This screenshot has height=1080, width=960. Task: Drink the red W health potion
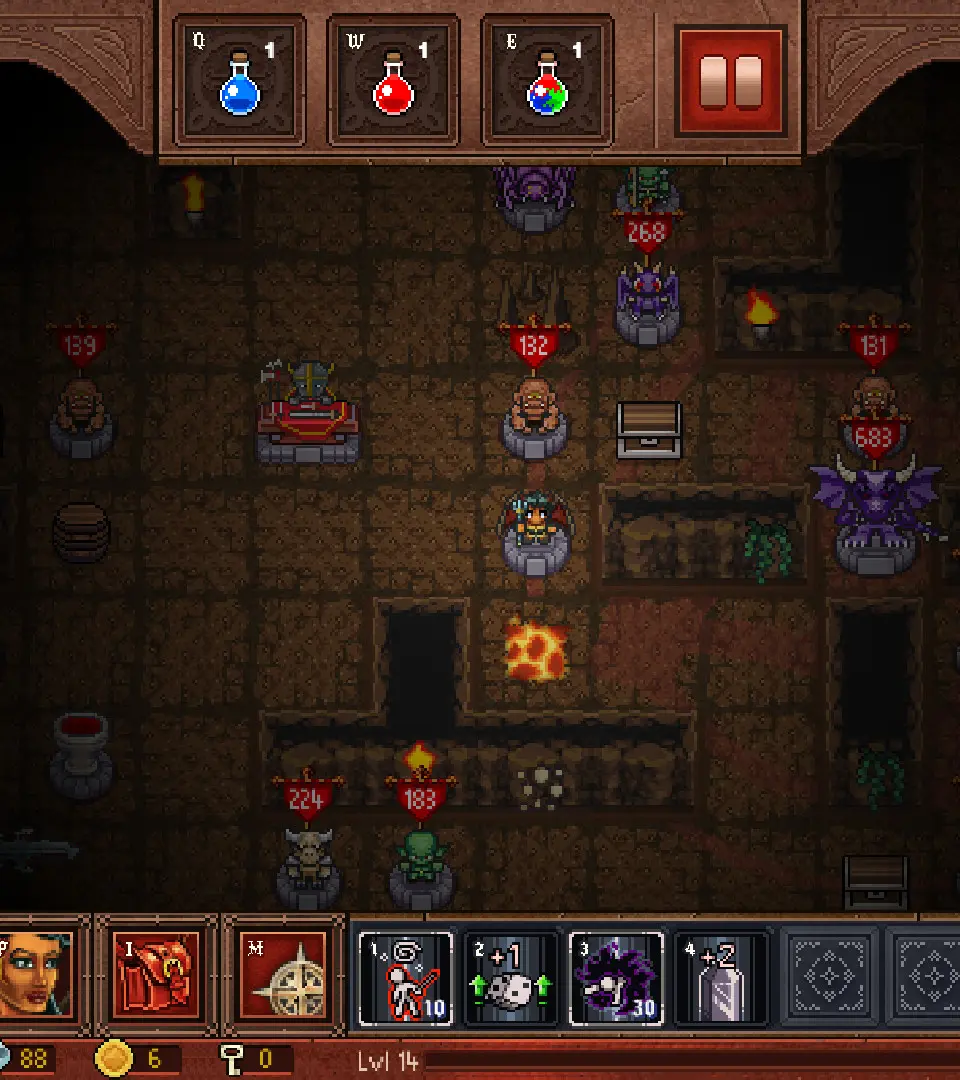[393, 80]
